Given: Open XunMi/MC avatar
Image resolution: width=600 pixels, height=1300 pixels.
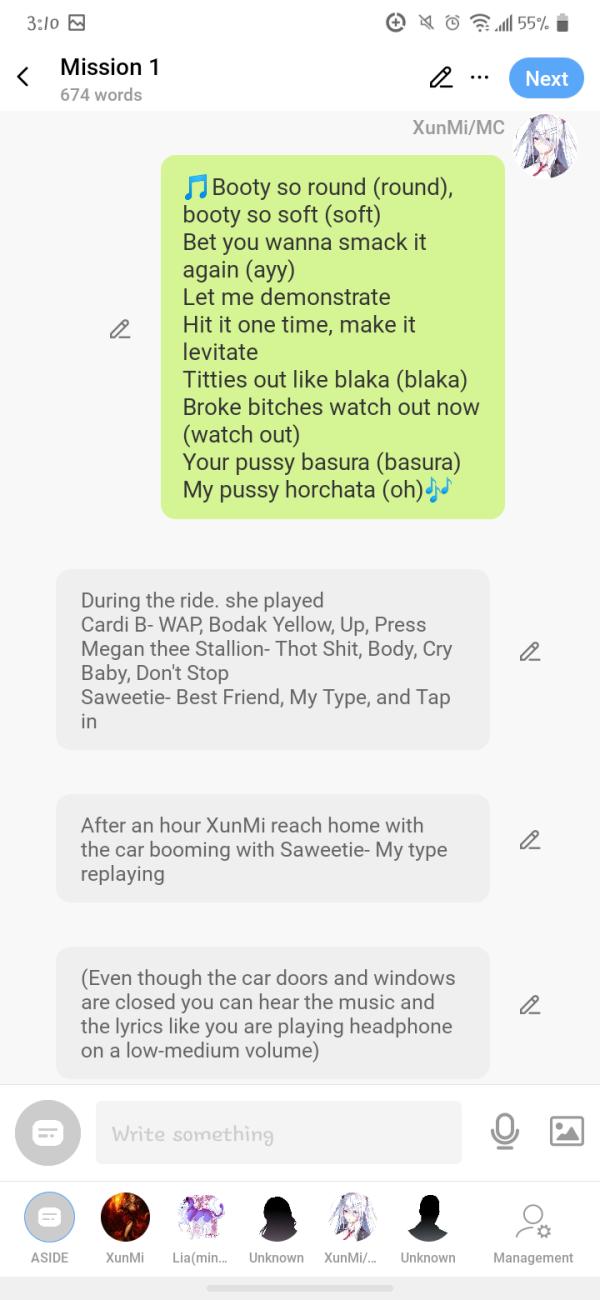Looking at the screenshot, I should coord(545,146).
